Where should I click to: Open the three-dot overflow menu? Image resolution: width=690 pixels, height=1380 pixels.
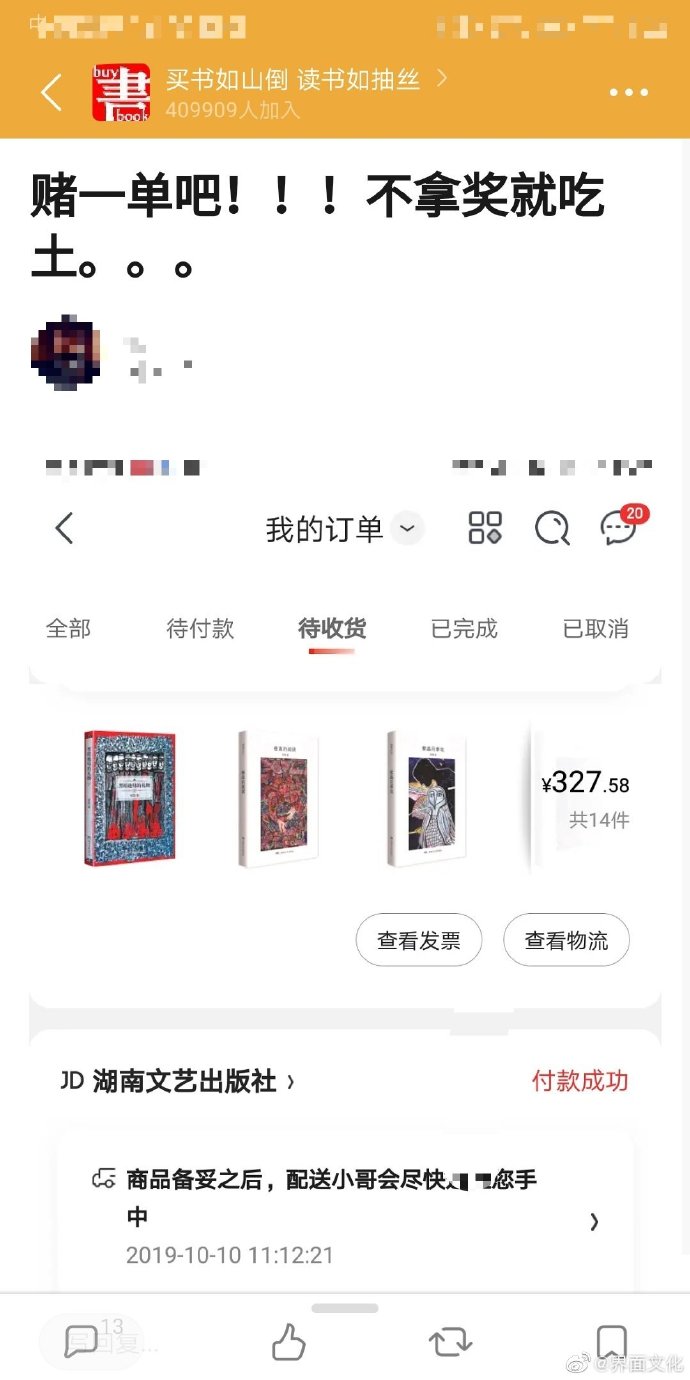(628, 93)
